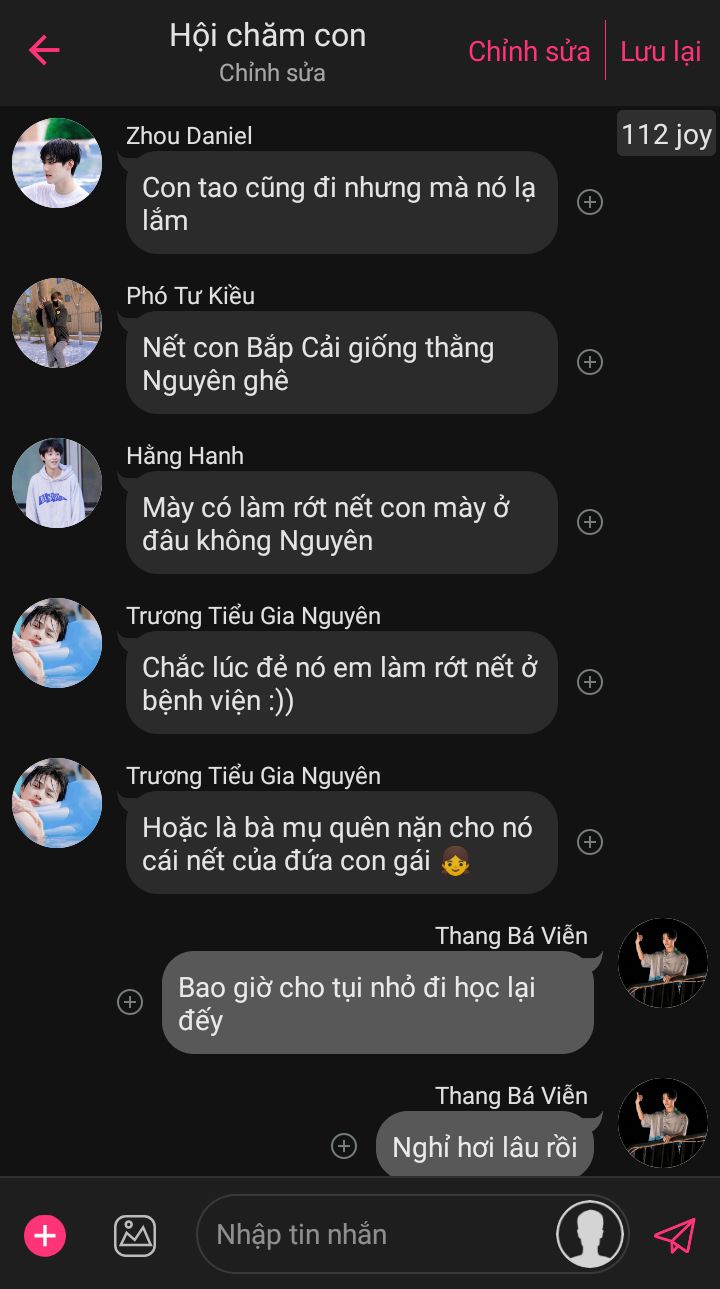The height and width of the screenshot is (1289, 720).
Task: Tap plus icon beside Zhou Daniel's message
Action: click(x=590, y=202)
